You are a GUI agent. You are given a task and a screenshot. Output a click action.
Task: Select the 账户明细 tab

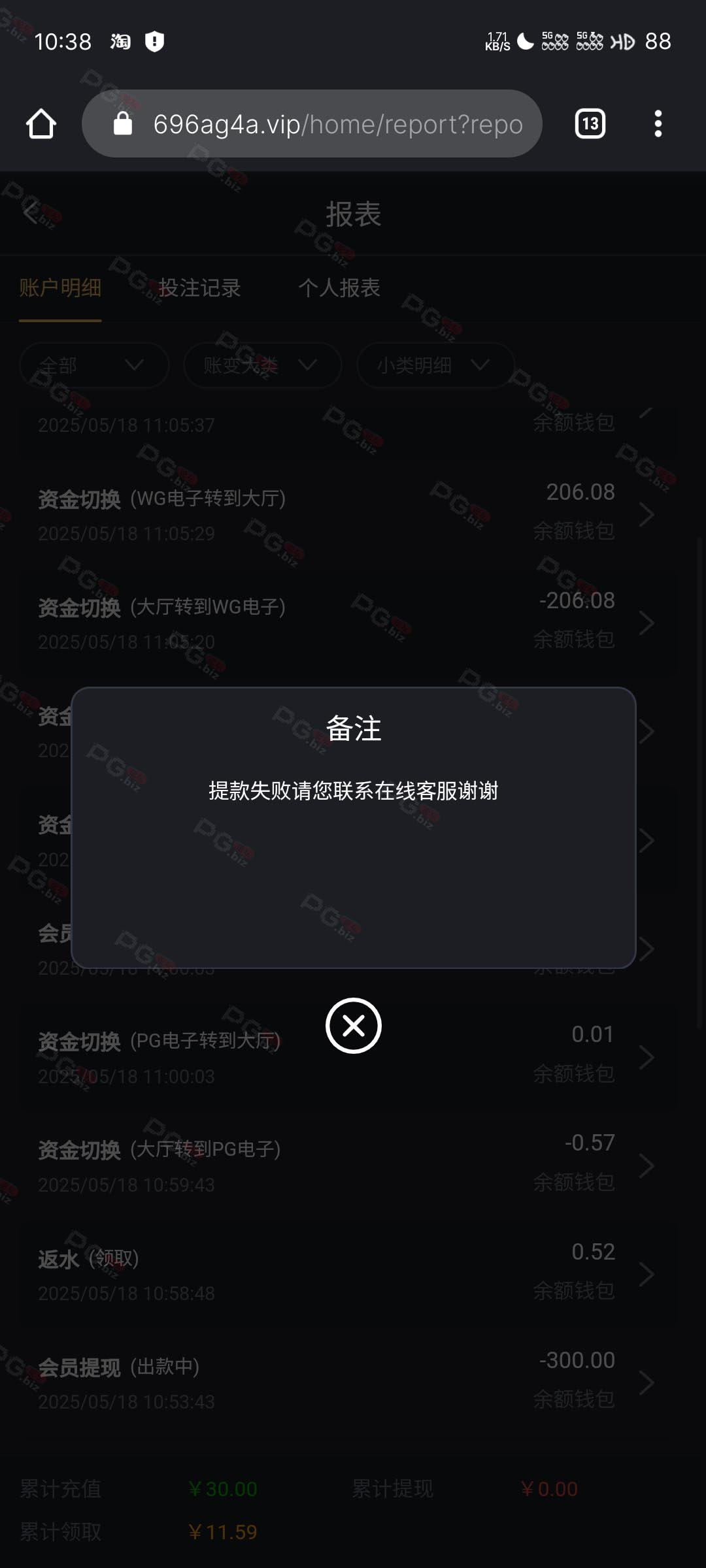[60, 287]
